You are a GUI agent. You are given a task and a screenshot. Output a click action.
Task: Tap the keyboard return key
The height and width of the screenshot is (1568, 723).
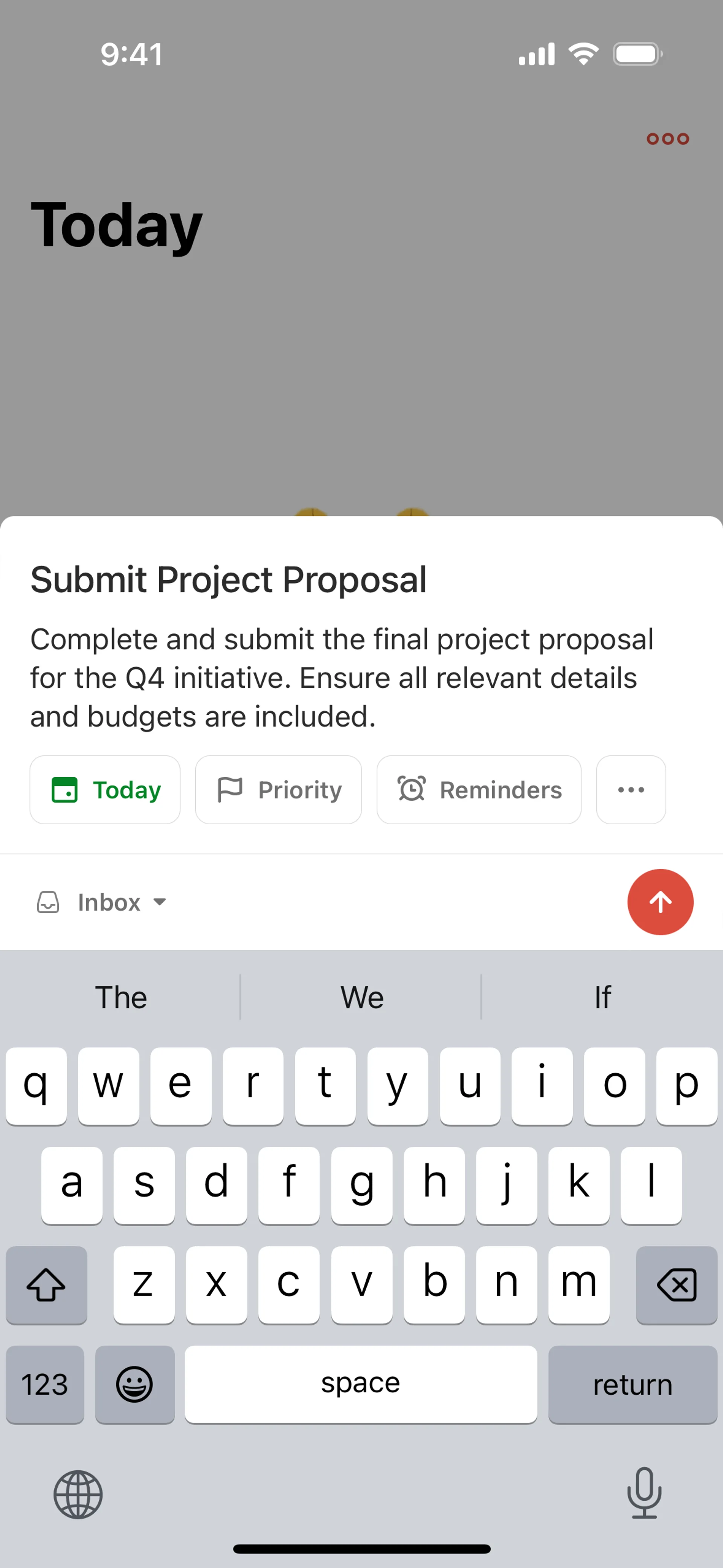pyautogui.click(x=632, y=1384)
